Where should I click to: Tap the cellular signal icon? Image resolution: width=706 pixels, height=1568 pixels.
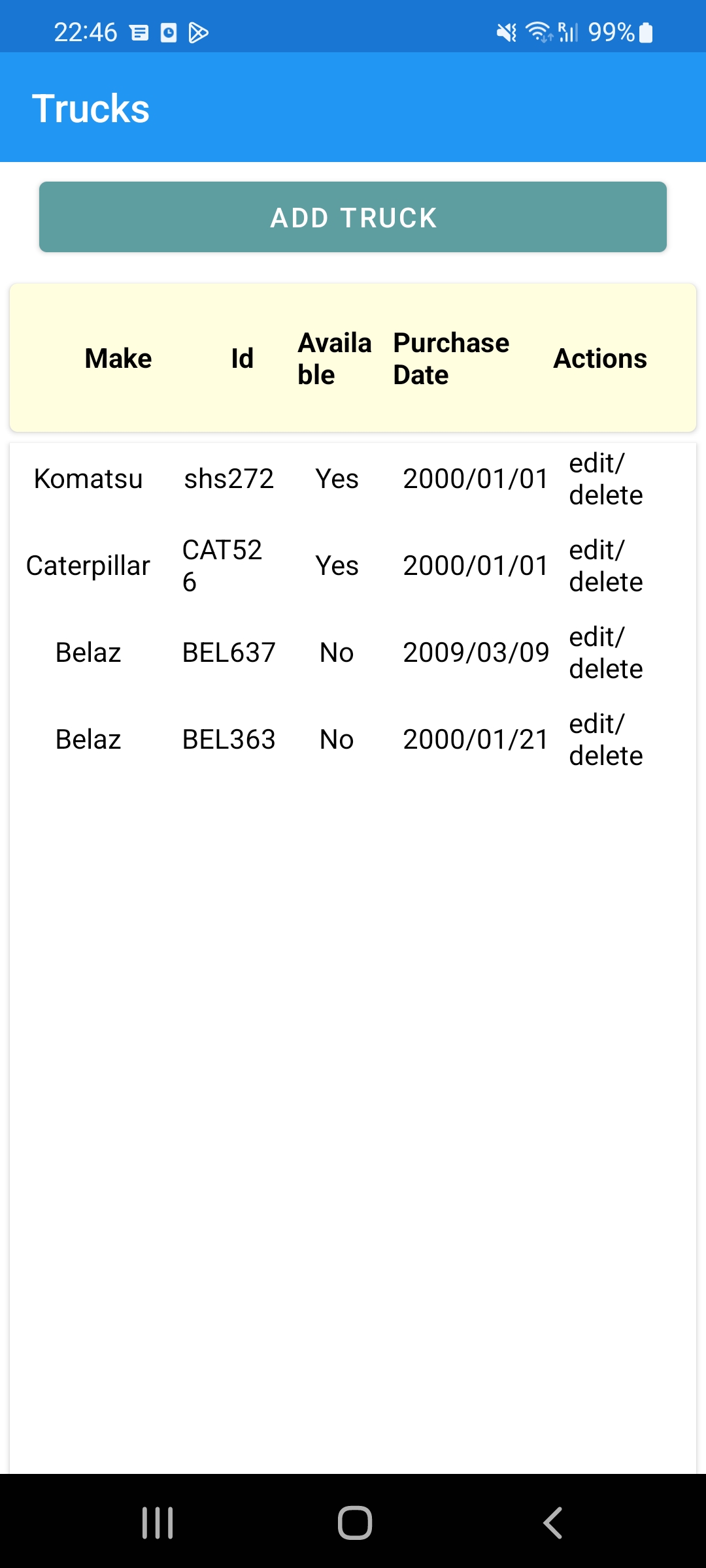568,31
